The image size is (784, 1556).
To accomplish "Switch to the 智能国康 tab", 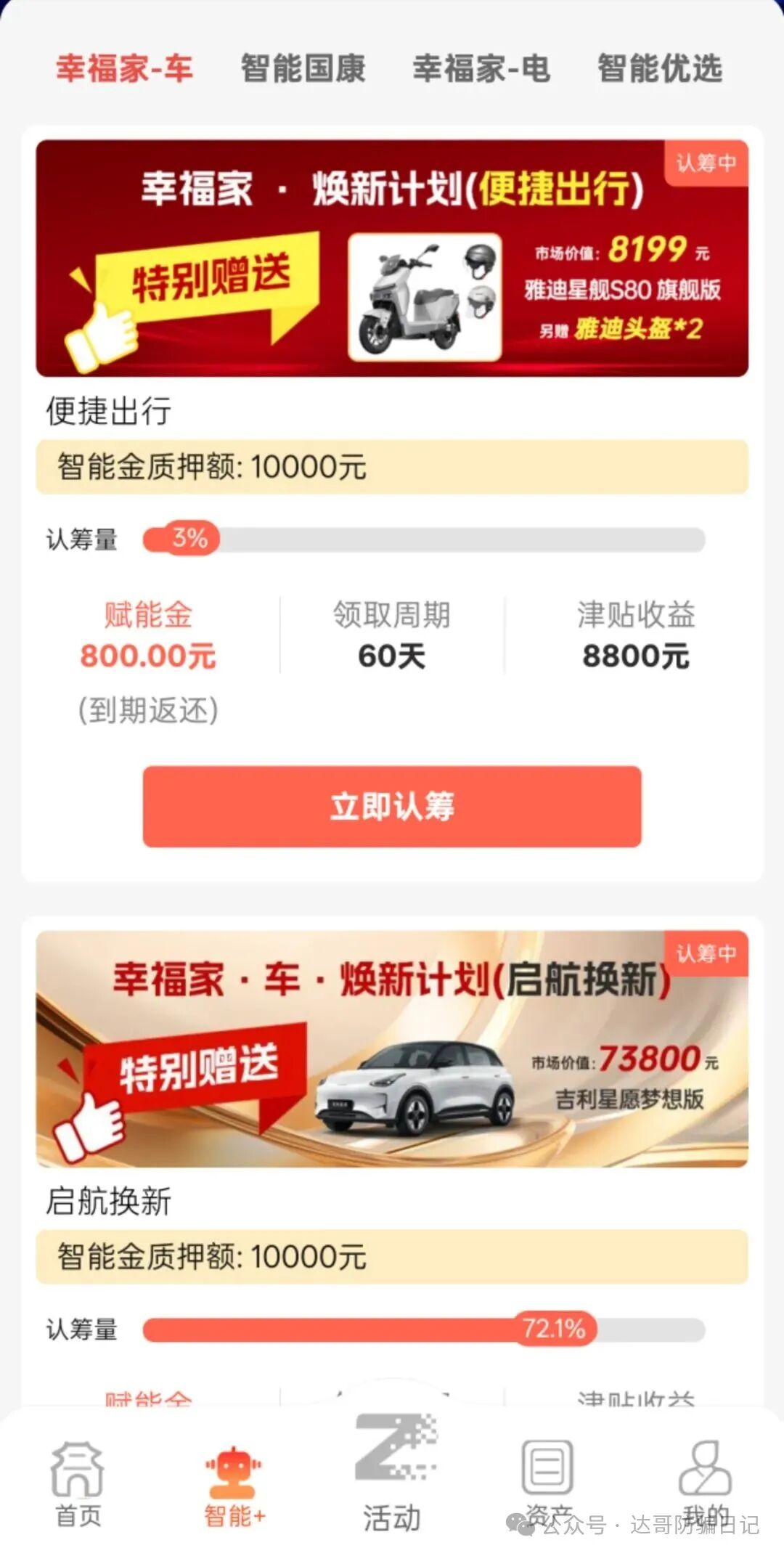I will click(303, 69).
